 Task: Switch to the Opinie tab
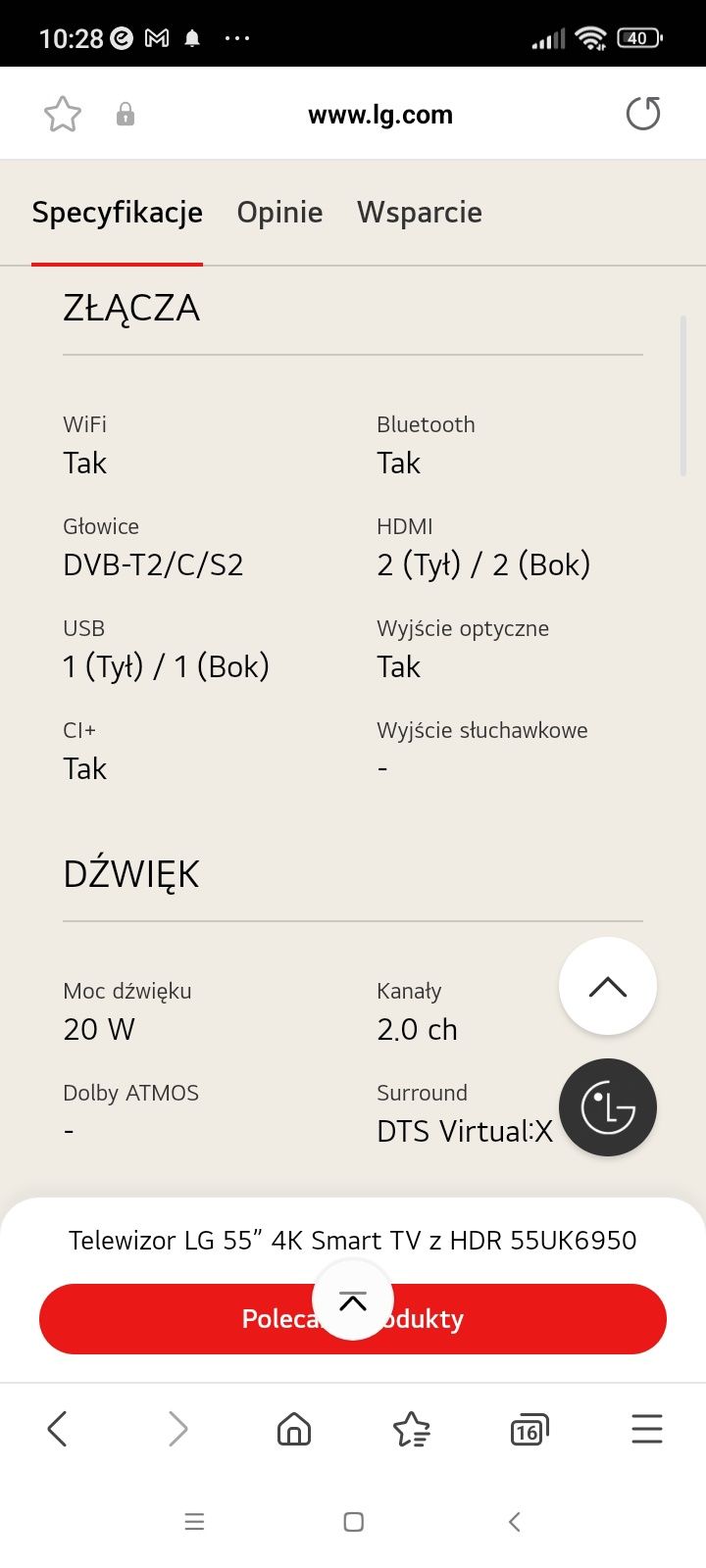tap(279, 213)
